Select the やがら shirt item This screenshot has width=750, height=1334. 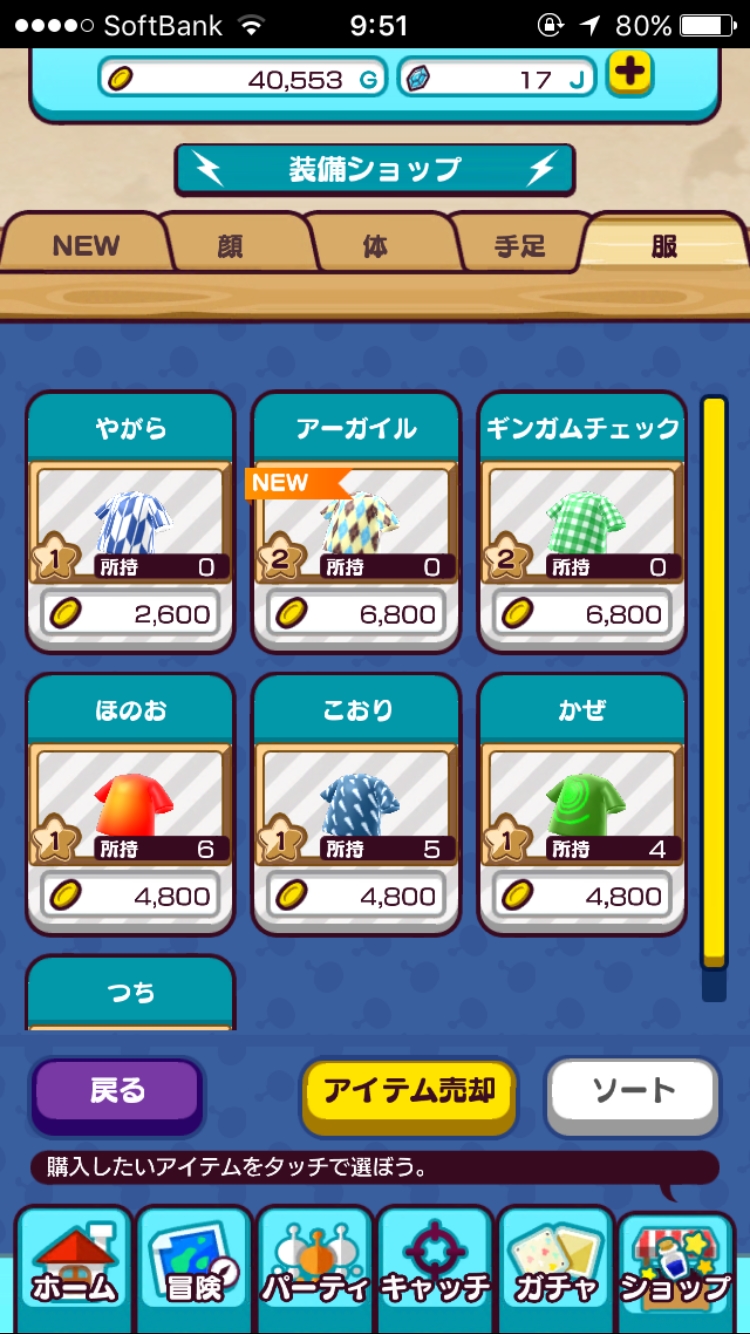tap(130, 521)
